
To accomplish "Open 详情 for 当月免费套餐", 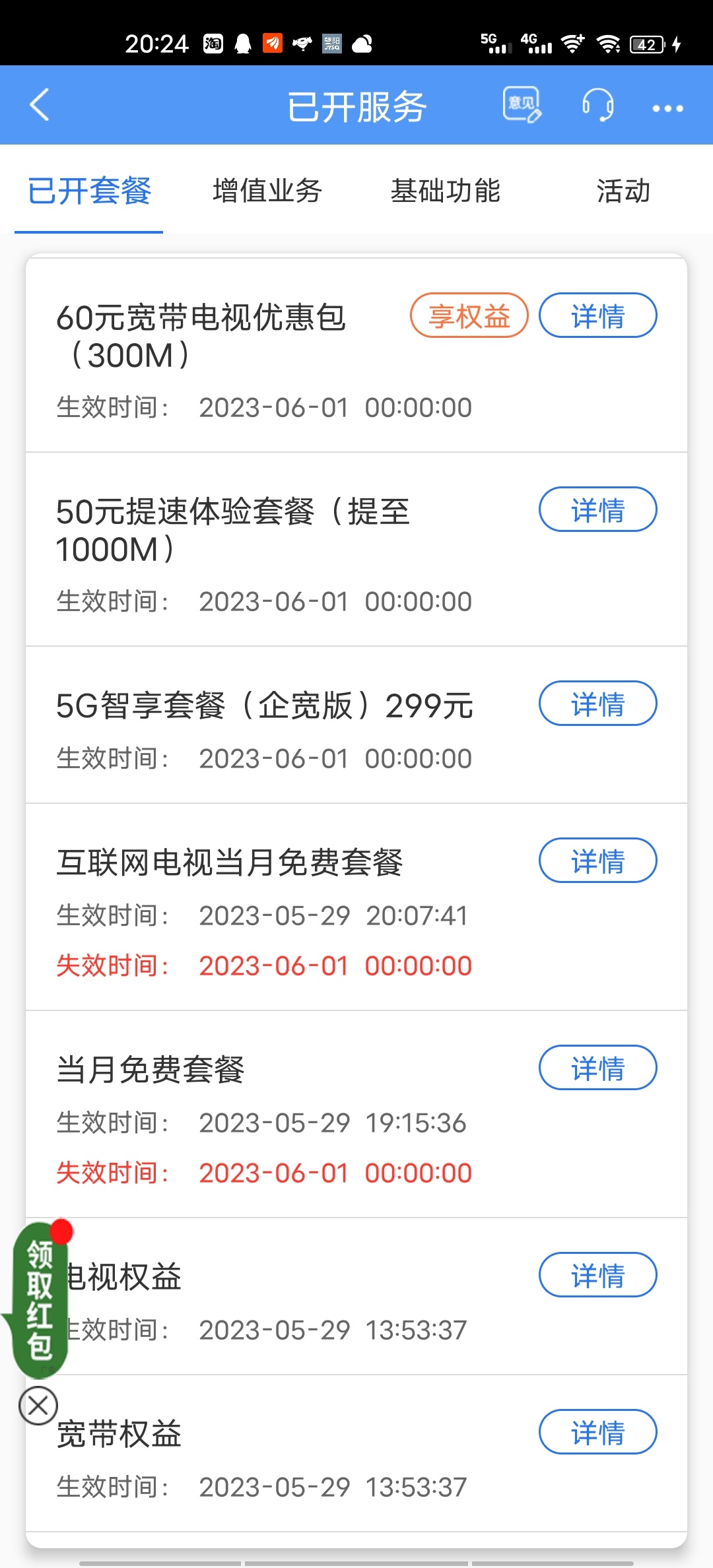I will click(597, 1068).
